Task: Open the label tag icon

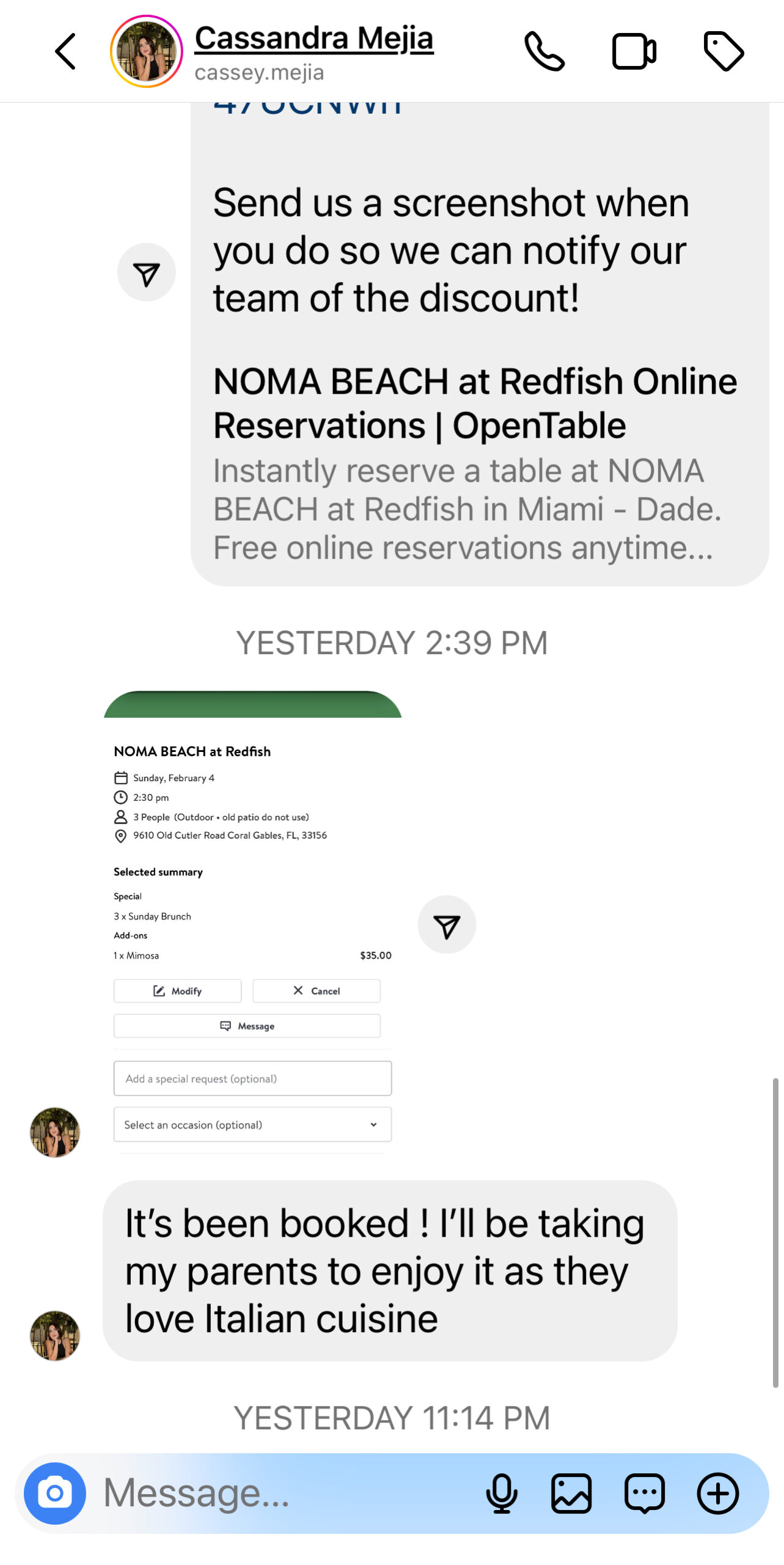Action: point(724,51)
